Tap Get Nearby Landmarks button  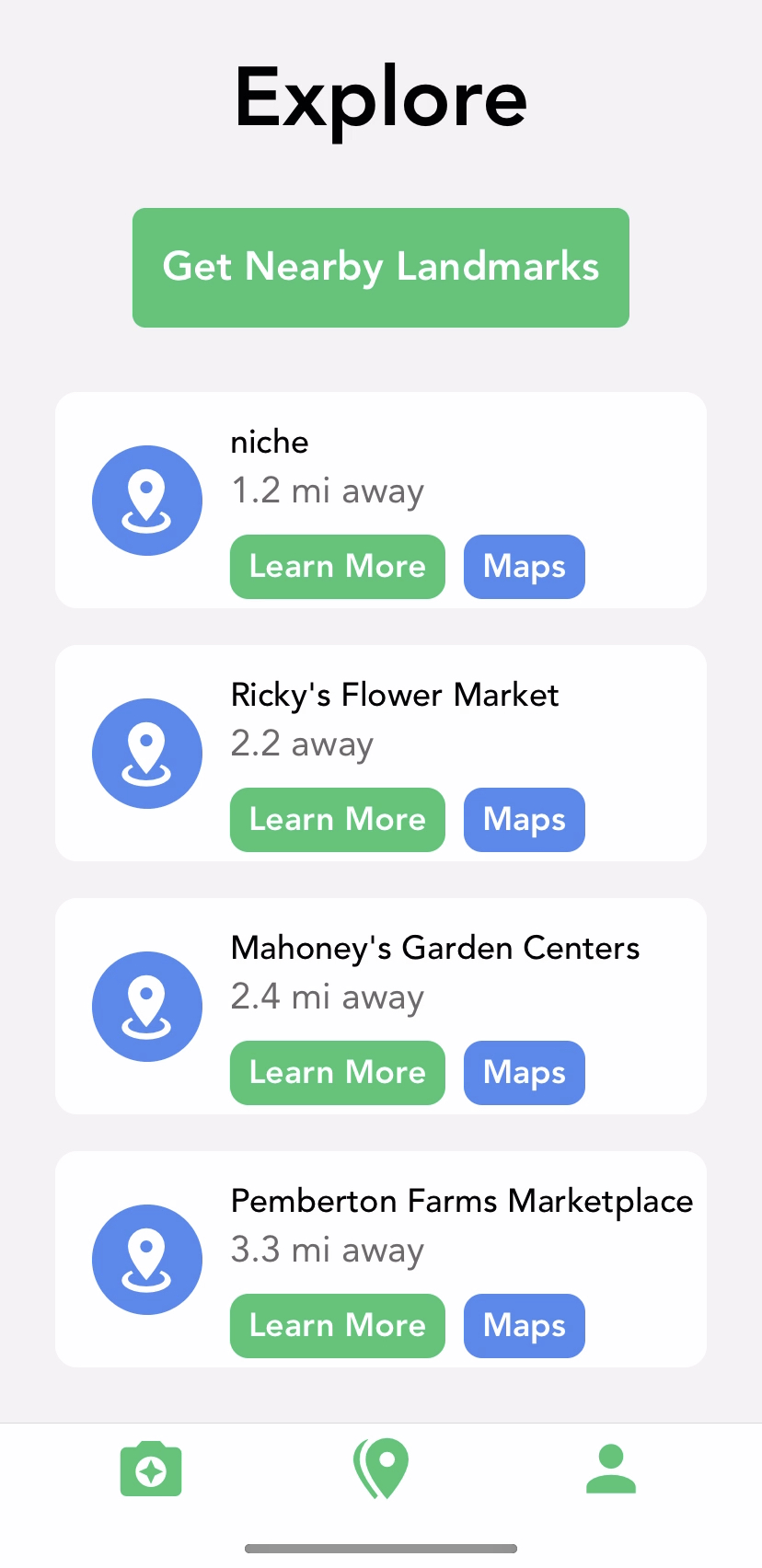coord(381,268)
